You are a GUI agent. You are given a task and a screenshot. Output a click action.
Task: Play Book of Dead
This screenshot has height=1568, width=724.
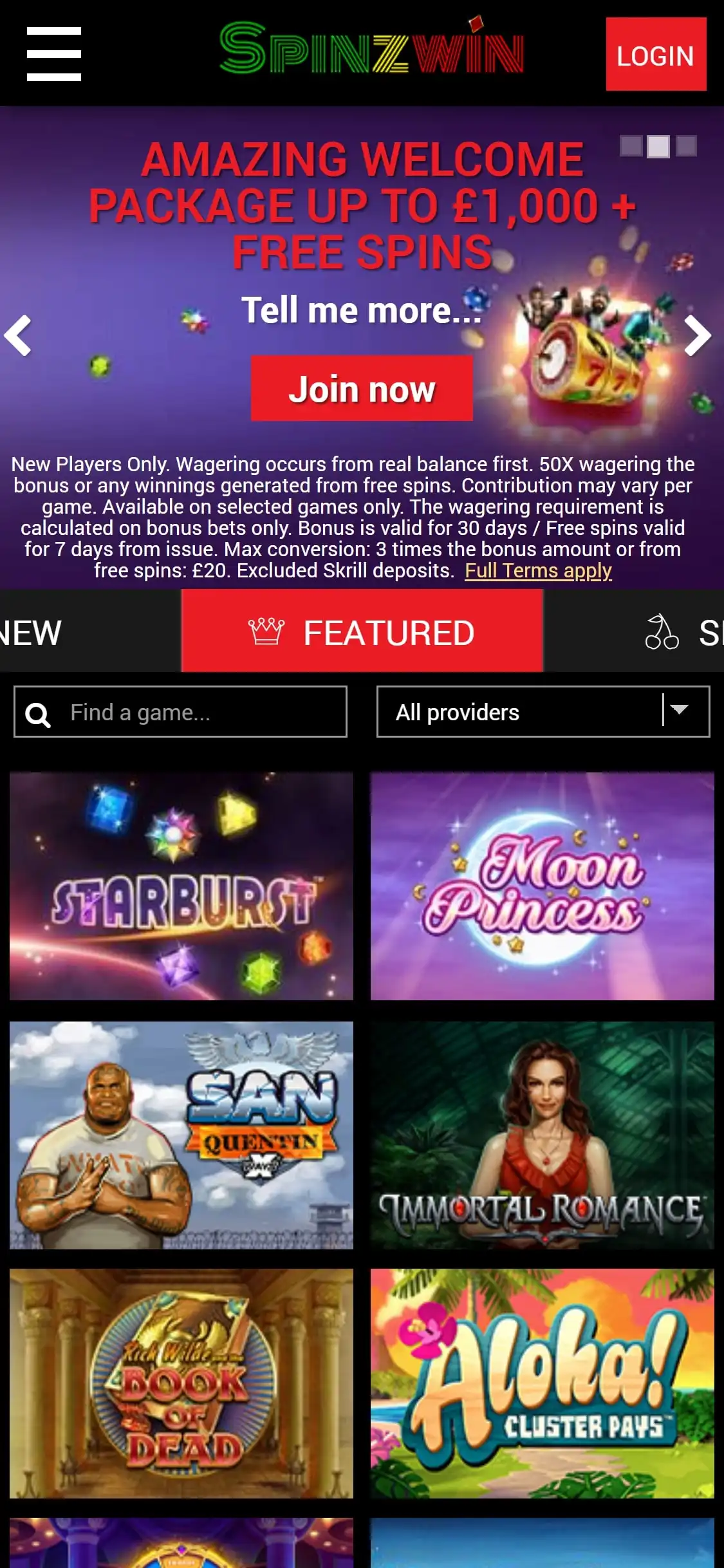tap(181, 1383)
